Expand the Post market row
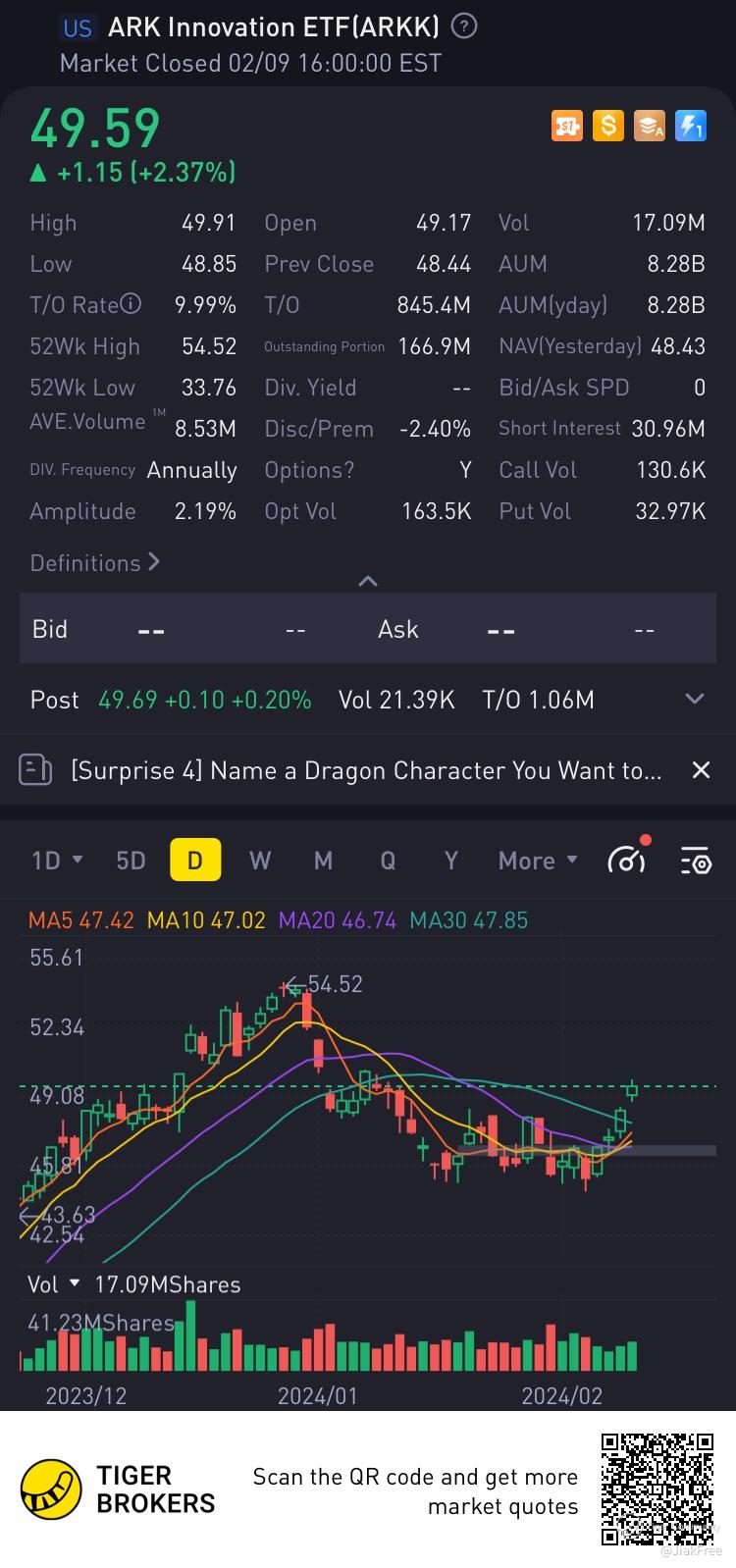Image resolution: width=736 pixels, height=1568 pixels. 695,699
